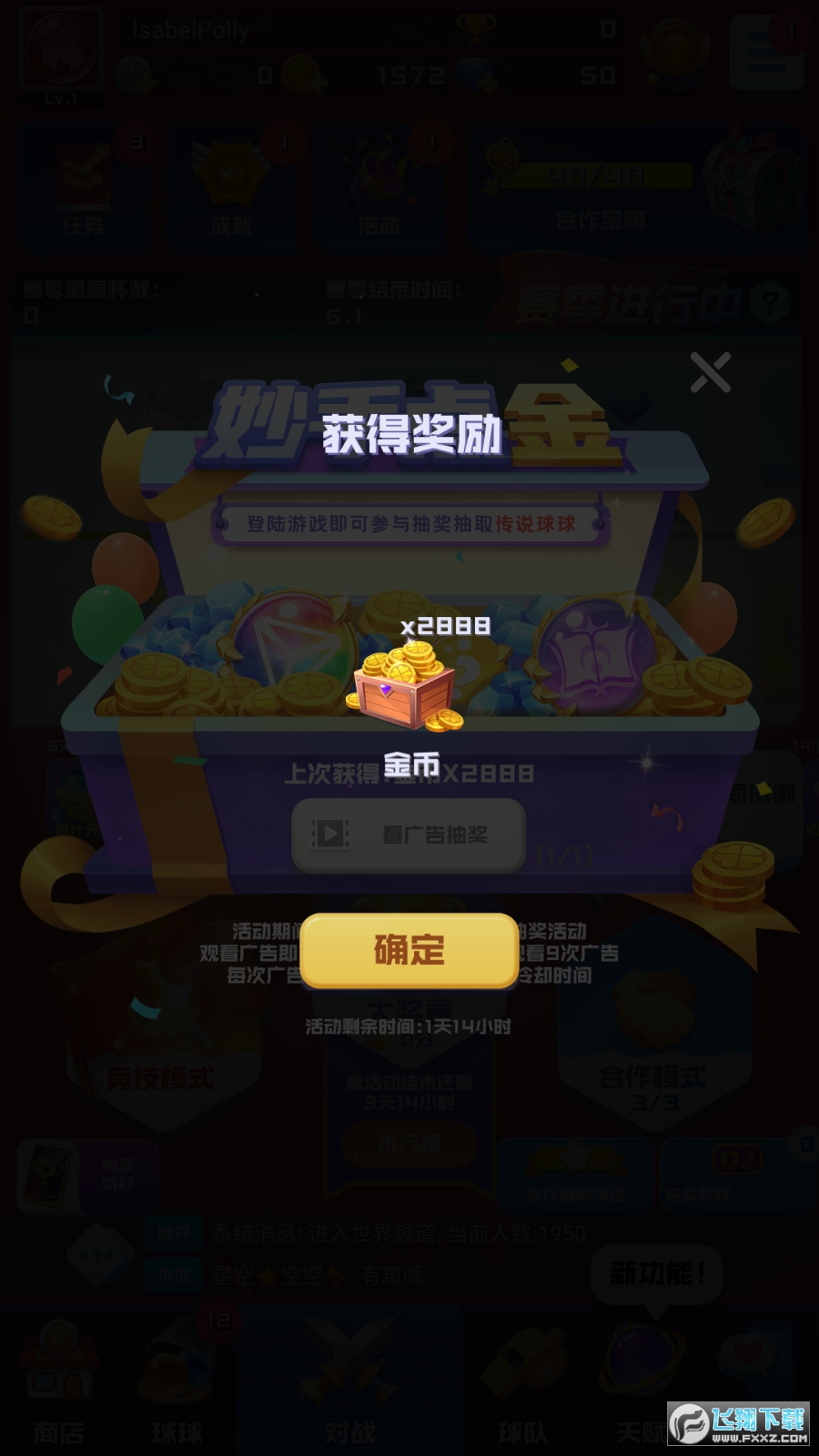Confirm the reward with 确定 button
This screenshot has width=819, height=1456.
click(x=409, y=951)
